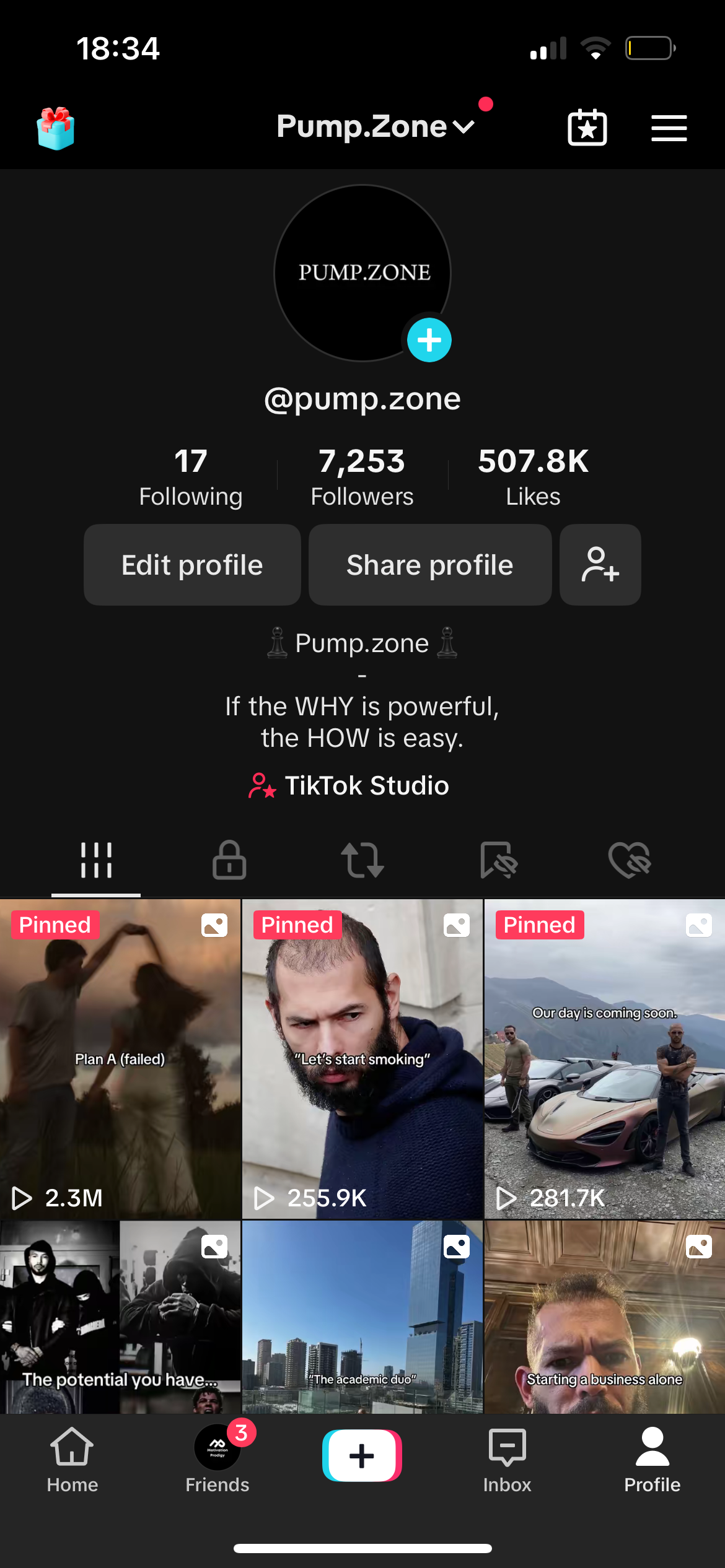725x1568 pixels.
Task: Create a new post with plus button
Action: 362,1455
